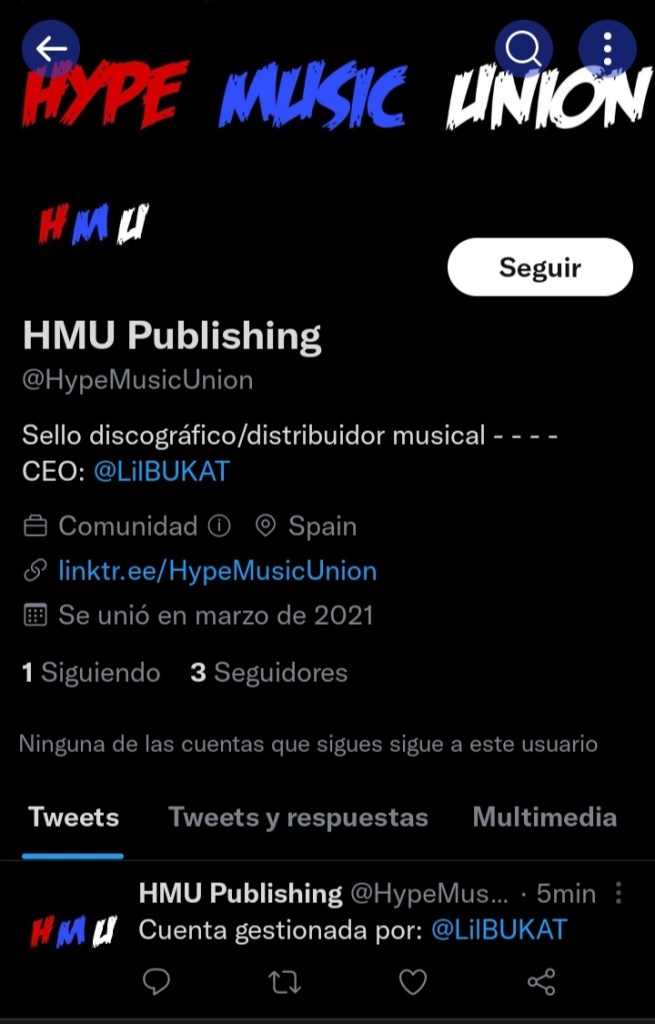
Task: Switch to the Multimedia tab
Action: click(x=544, y=817)
